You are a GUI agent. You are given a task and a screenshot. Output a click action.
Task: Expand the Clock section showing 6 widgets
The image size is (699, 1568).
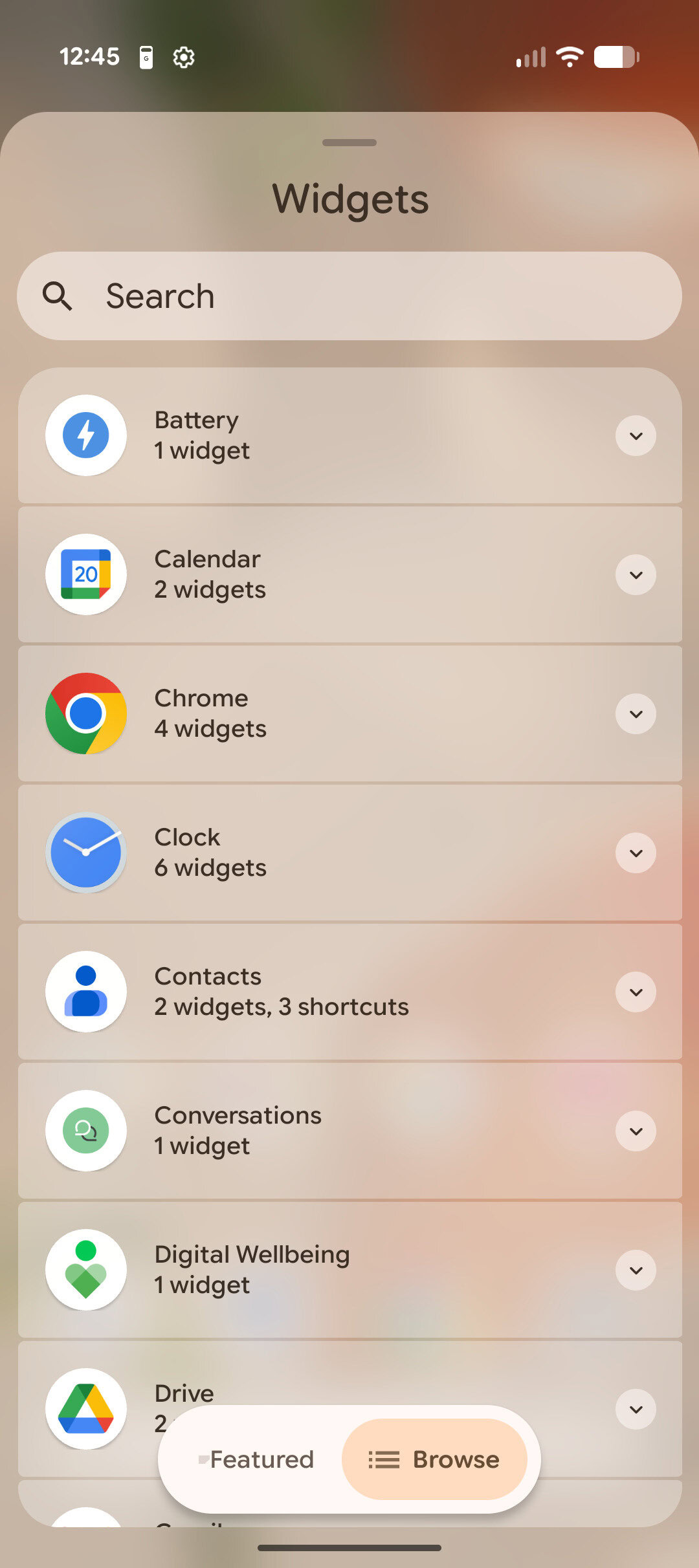coord(635,853)
